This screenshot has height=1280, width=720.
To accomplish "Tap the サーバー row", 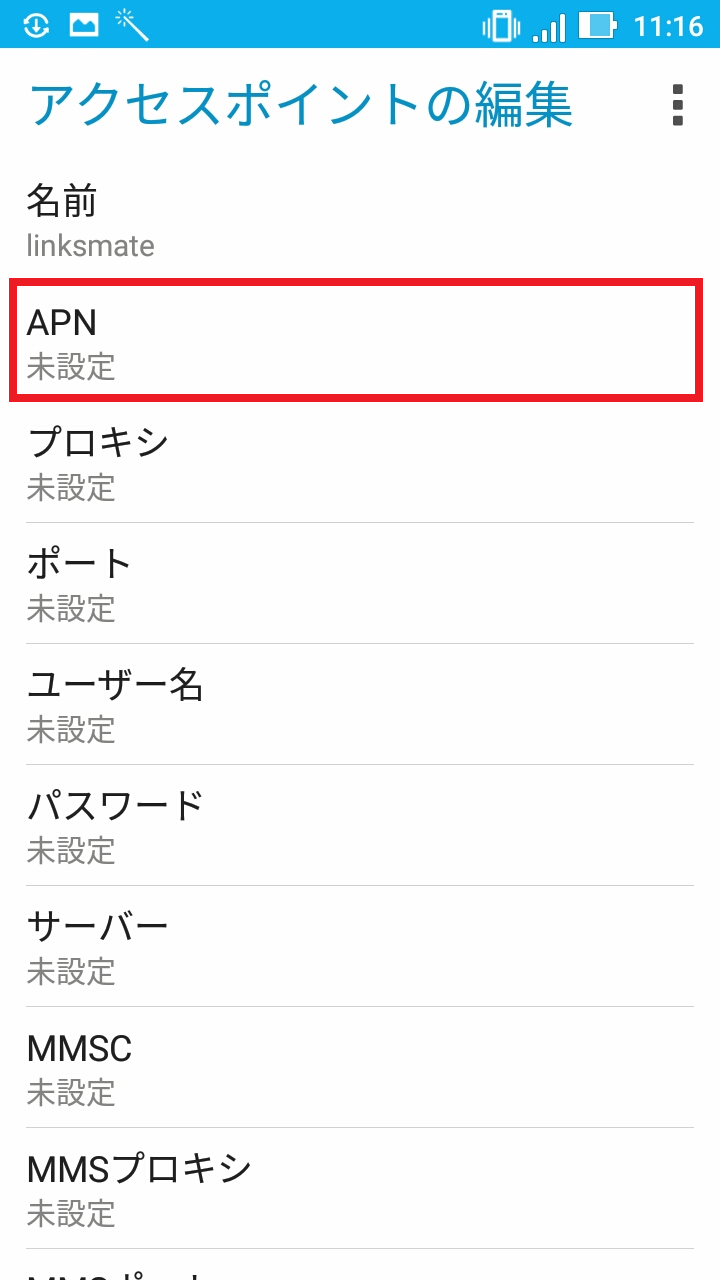I will point(360,946).
